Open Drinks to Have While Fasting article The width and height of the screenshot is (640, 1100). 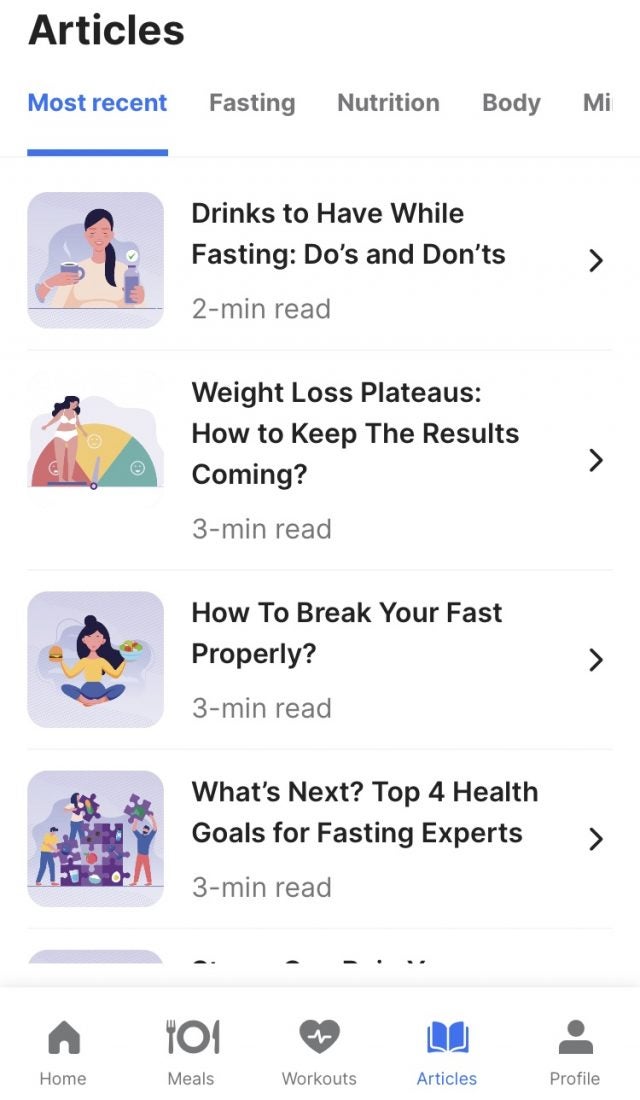[x=328, y=260]
